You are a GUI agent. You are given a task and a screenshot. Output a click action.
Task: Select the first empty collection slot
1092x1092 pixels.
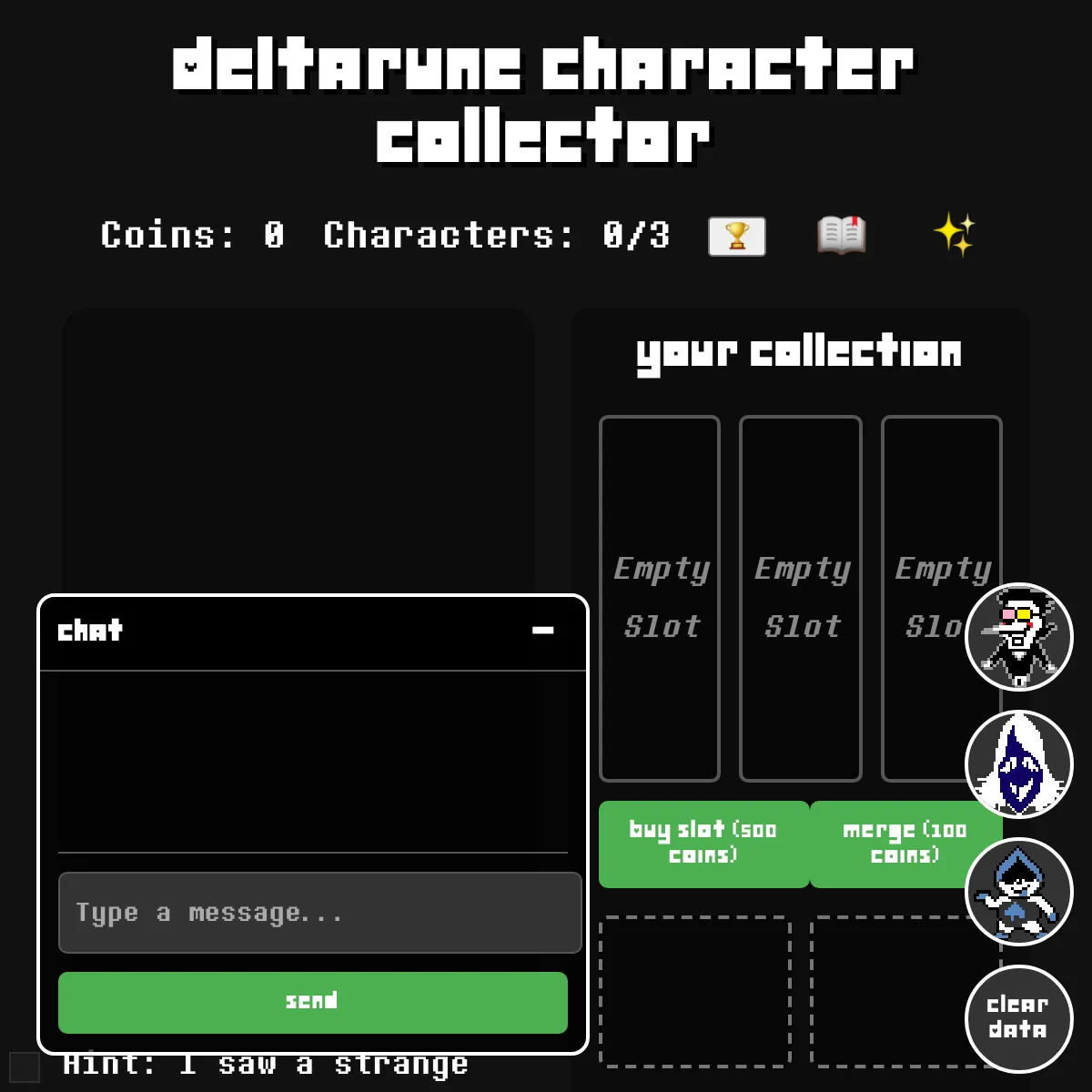click(660, 598)
